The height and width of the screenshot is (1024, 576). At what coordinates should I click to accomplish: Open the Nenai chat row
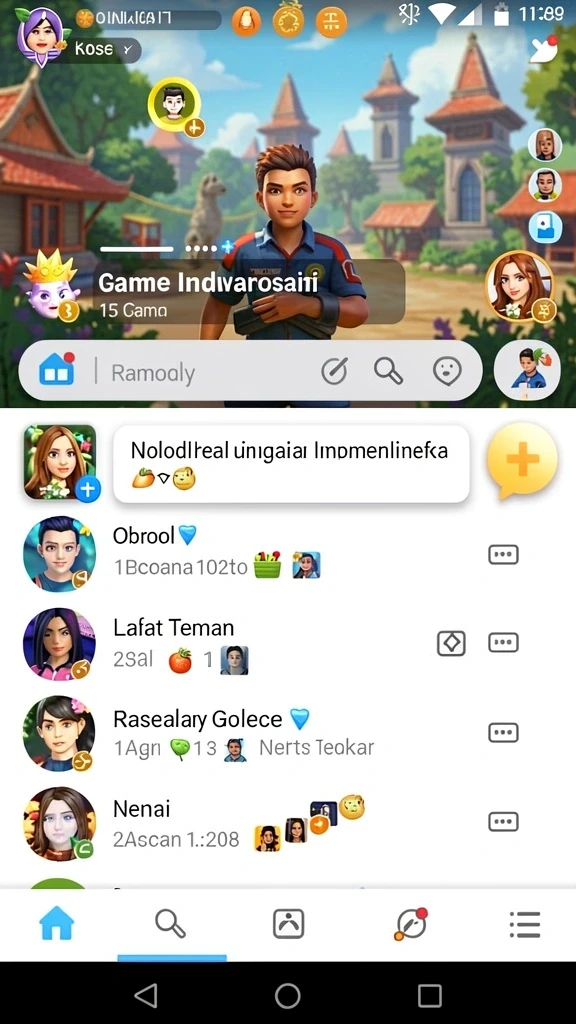click(x=288, y=823)
